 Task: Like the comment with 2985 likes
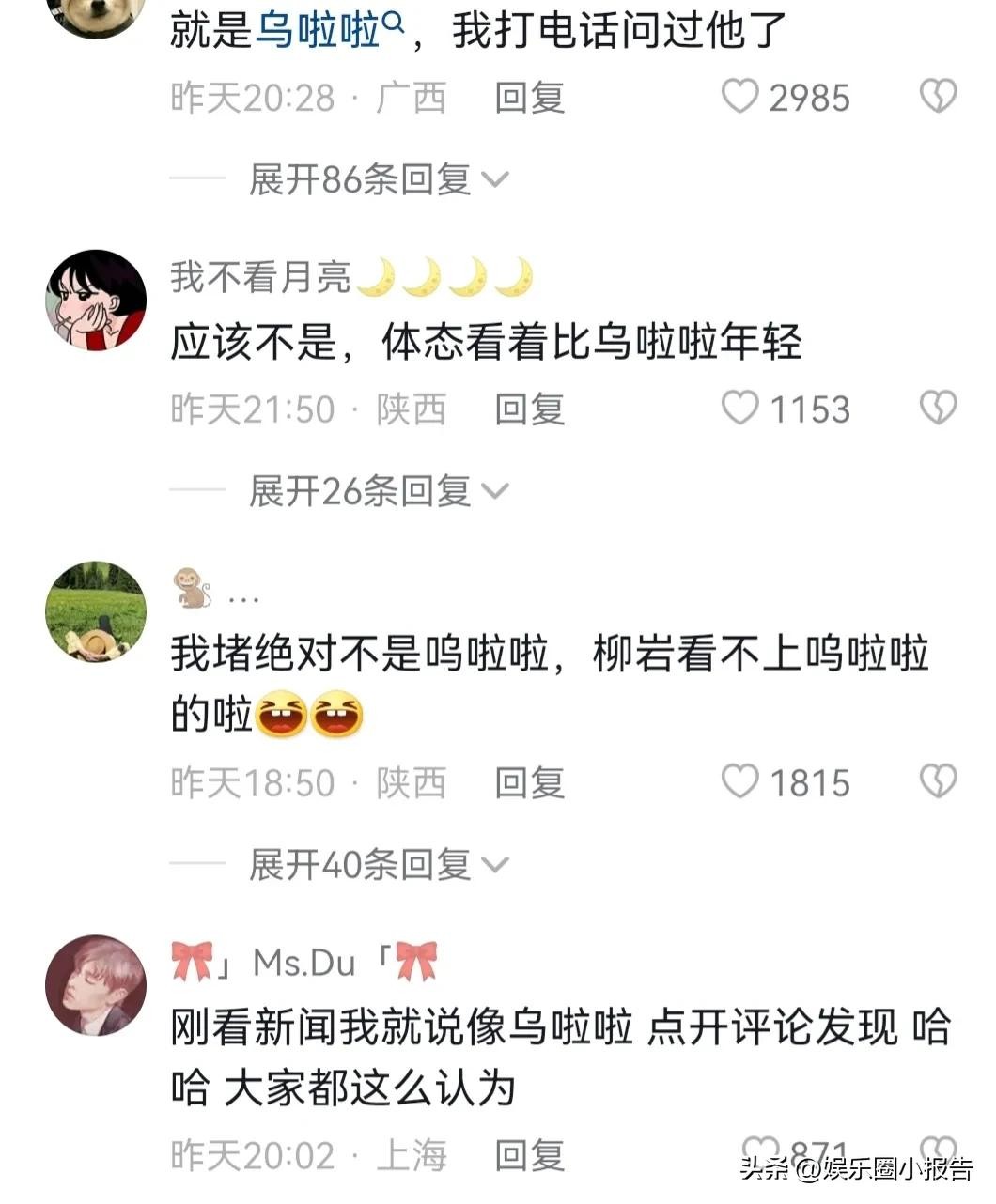[x=740, y=97]
